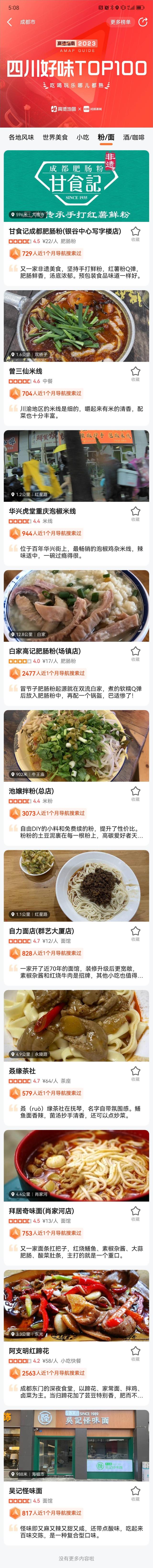
Task: Star 自力面店(群艺大厦店) as favorite
Action: point(135,931)
